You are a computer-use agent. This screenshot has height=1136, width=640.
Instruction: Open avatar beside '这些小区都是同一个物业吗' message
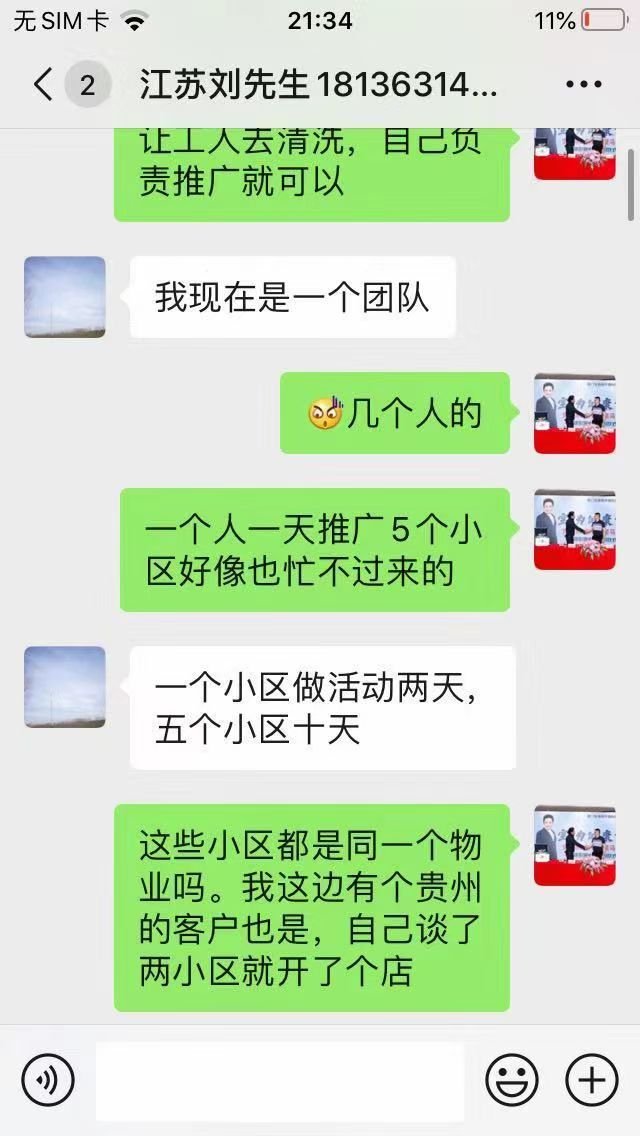pos(574,845)
